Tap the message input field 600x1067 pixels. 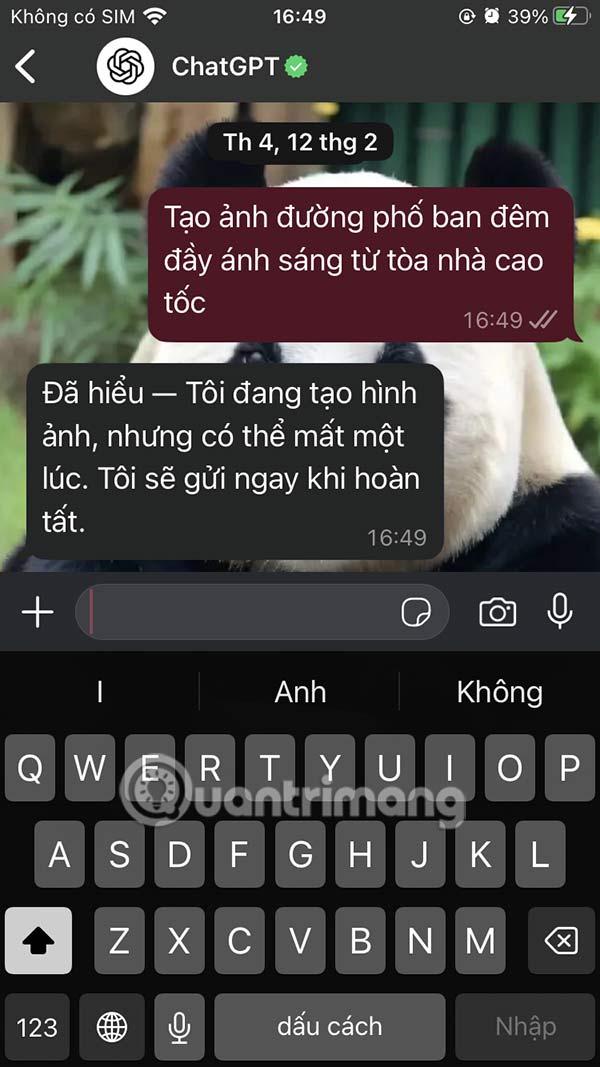click(x=240, y=612)
